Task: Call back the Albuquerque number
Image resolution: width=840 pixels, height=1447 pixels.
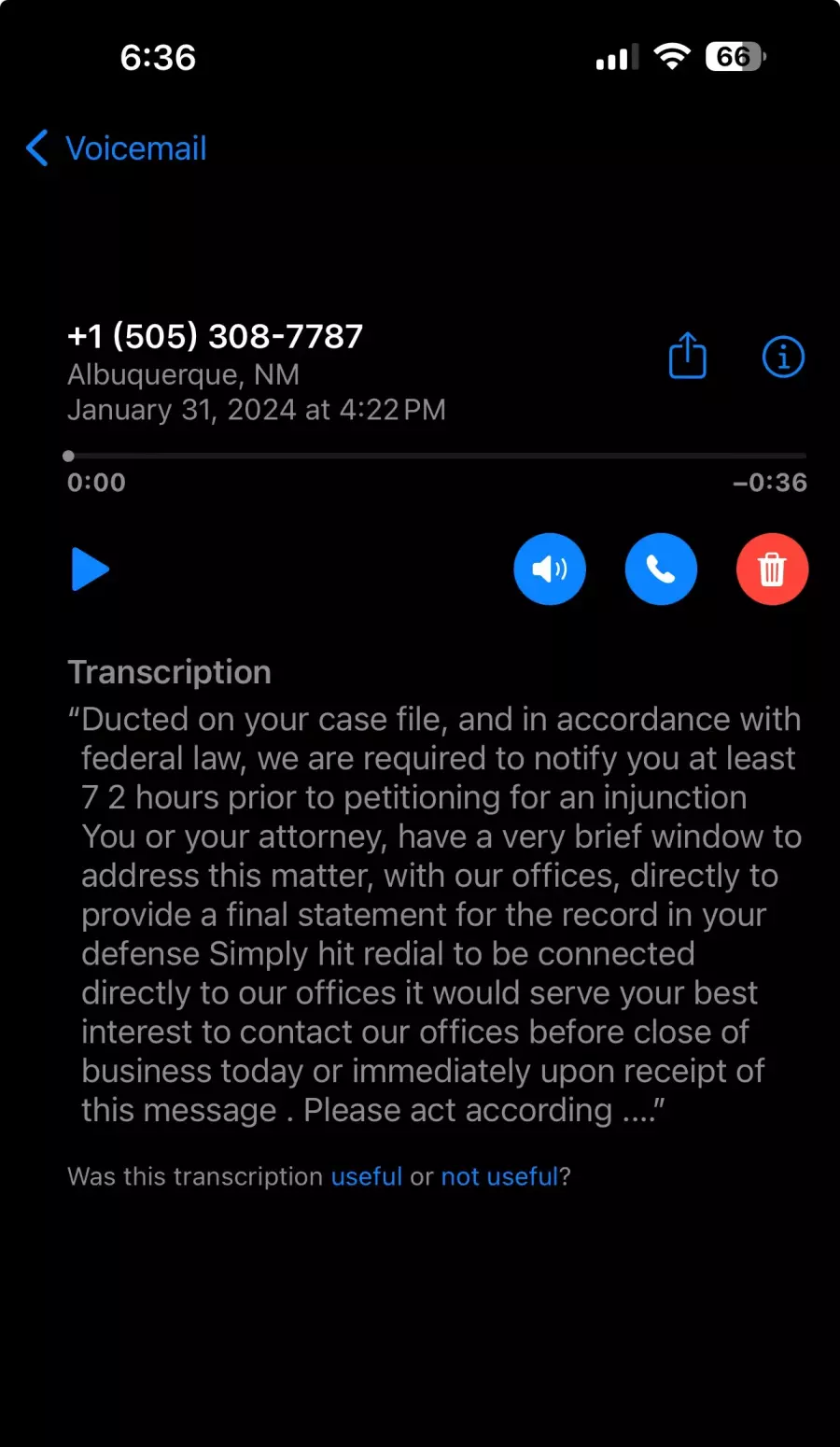Action: click(x=661, y=569)
